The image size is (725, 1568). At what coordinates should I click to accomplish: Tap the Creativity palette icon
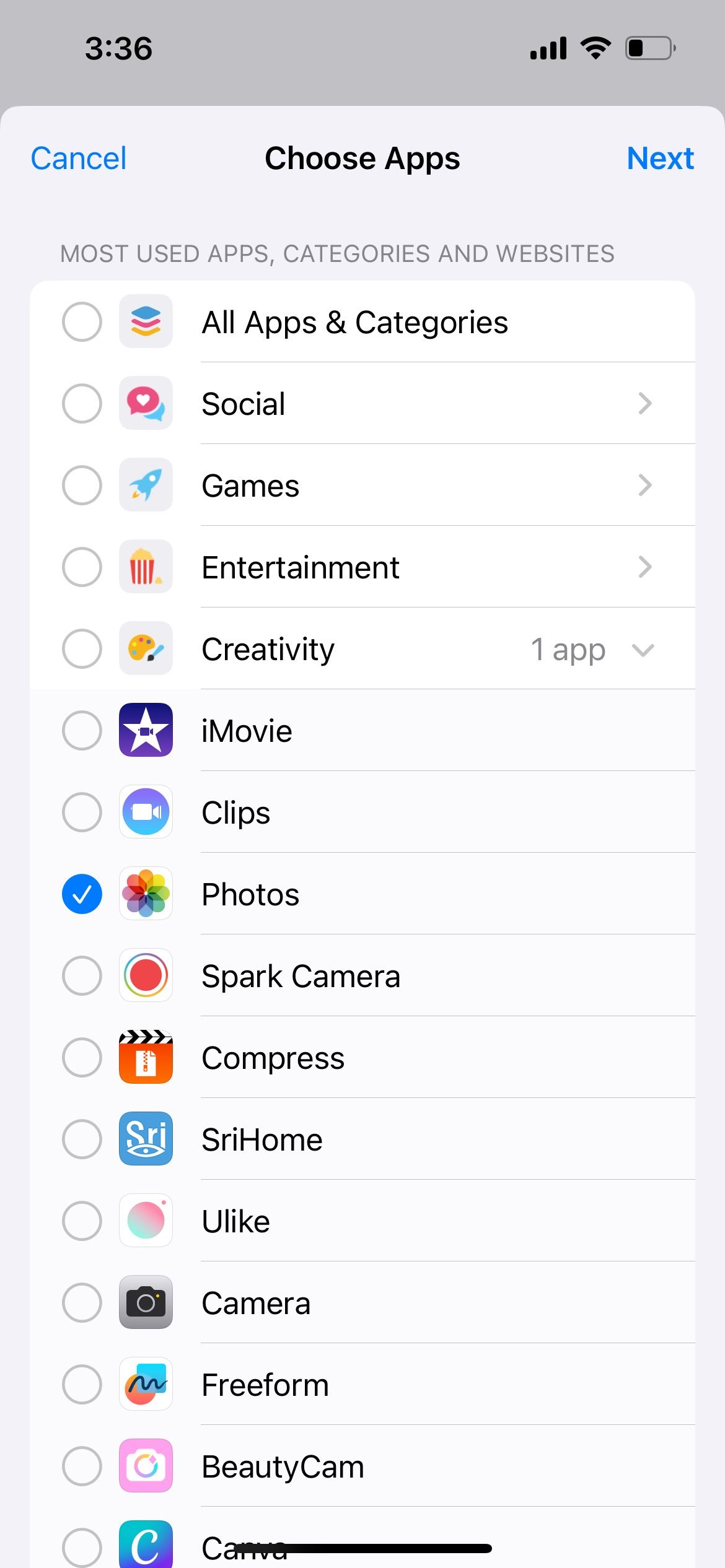coord(145,649)
